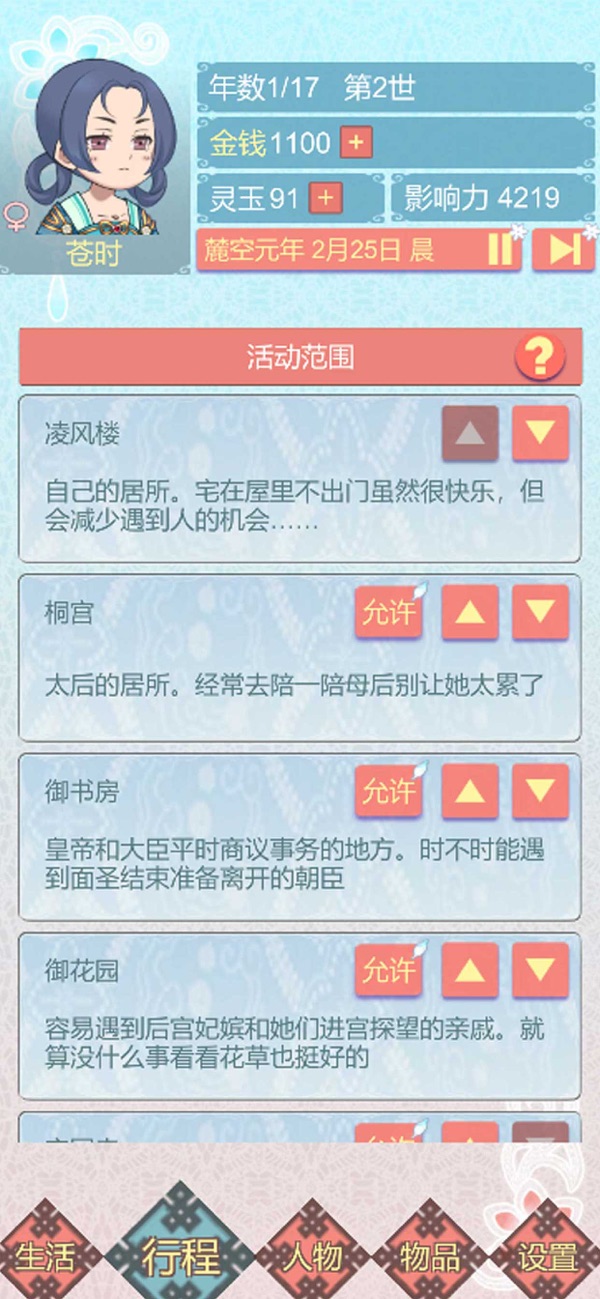
Task: Add 灵玉 with the plus button
Action: coord(324,198)
